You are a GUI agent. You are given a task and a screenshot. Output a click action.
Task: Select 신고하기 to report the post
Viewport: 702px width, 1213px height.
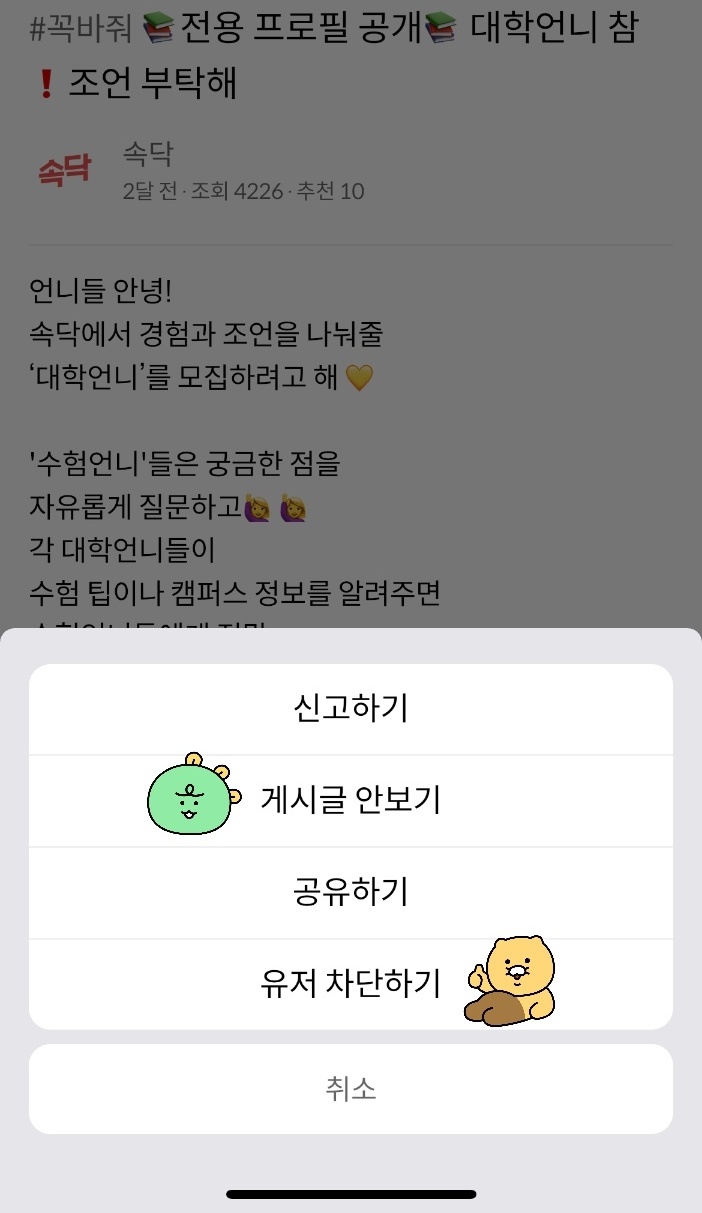point(350,709)
